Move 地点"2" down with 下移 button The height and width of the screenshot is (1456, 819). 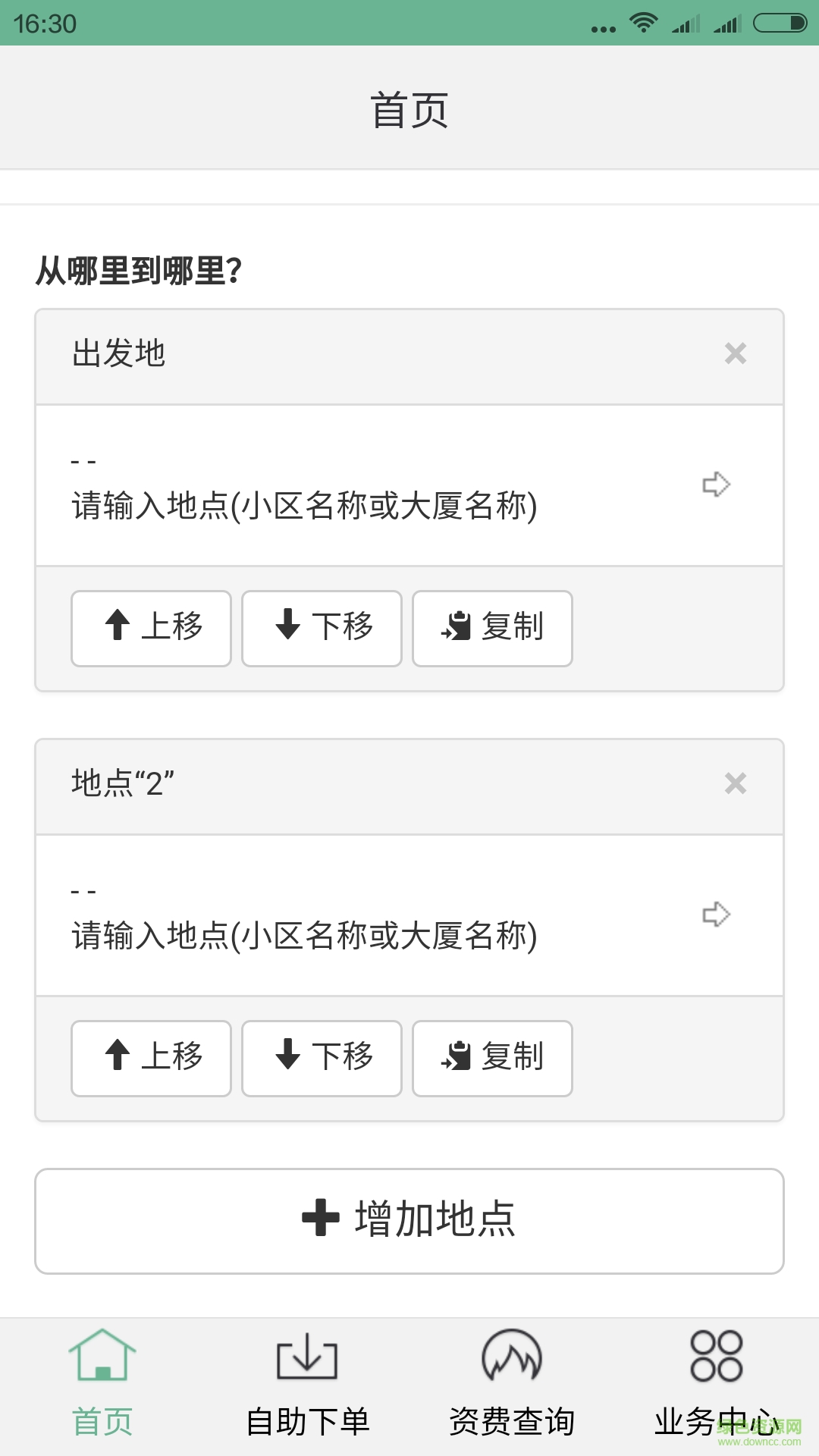pyautogui.click(x=321, y=1058)
